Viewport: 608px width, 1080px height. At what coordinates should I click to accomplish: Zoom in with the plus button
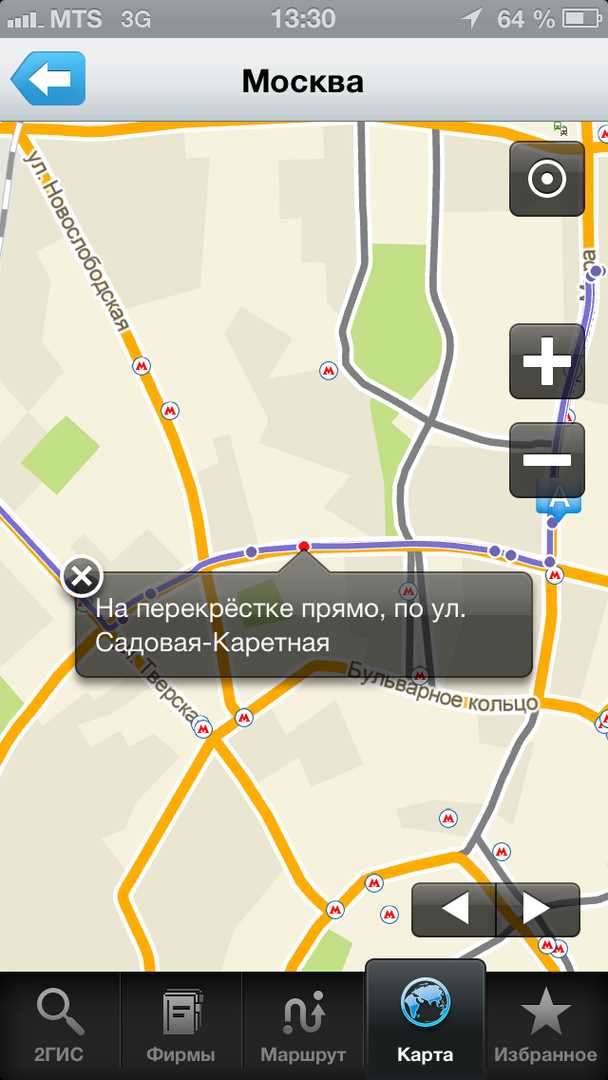point(546,361)
